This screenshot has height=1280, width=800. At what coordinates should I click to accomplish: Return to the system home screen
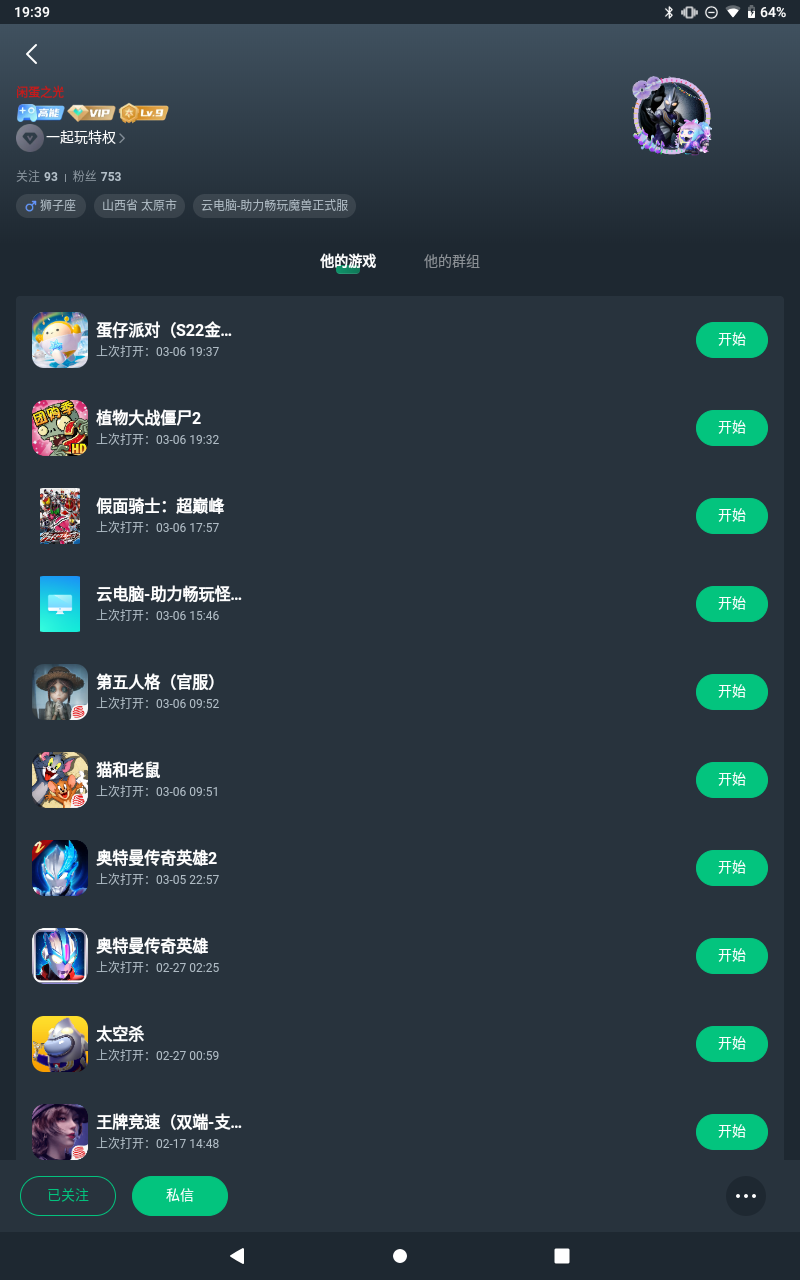click(400, 1256)
